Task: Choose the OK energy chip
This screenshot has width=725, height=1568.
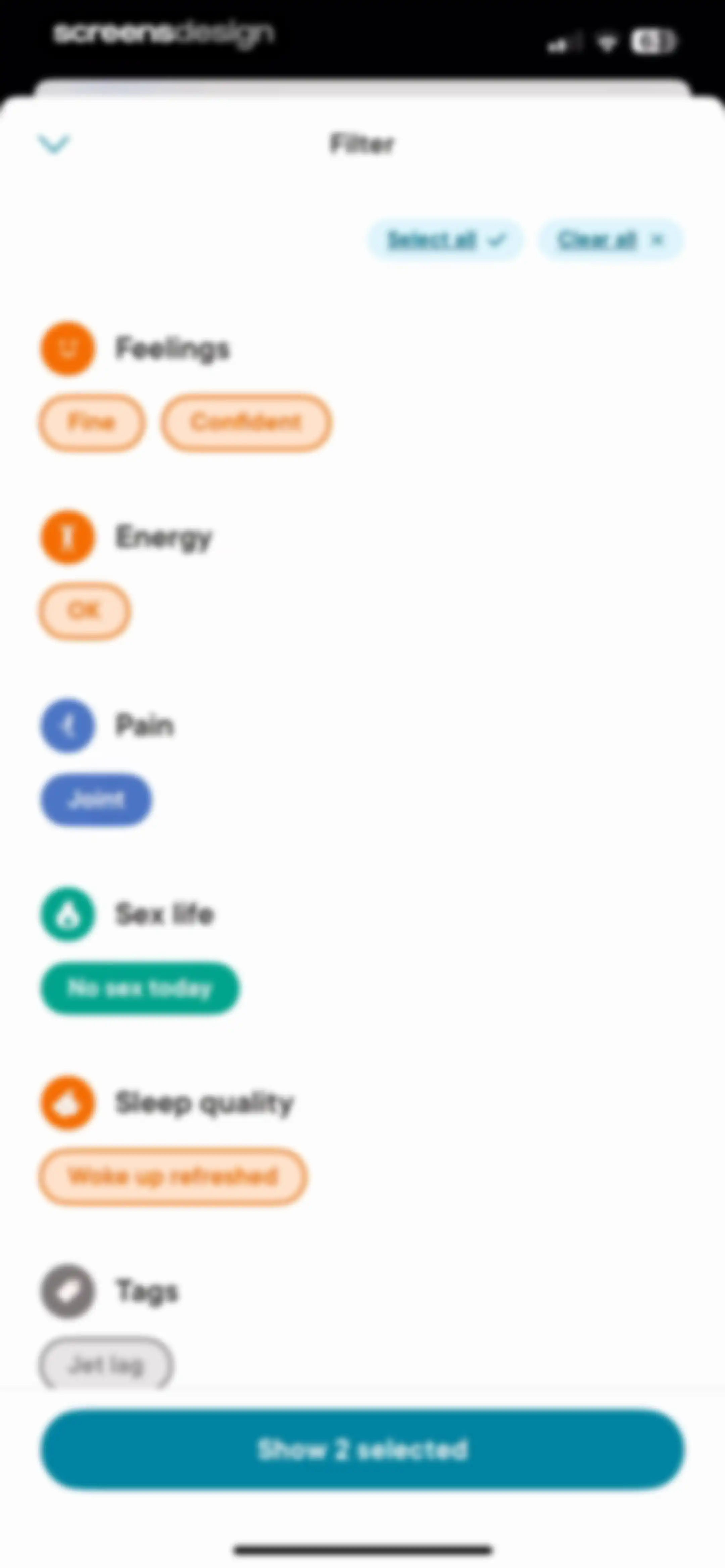Action: coord(85,610)
